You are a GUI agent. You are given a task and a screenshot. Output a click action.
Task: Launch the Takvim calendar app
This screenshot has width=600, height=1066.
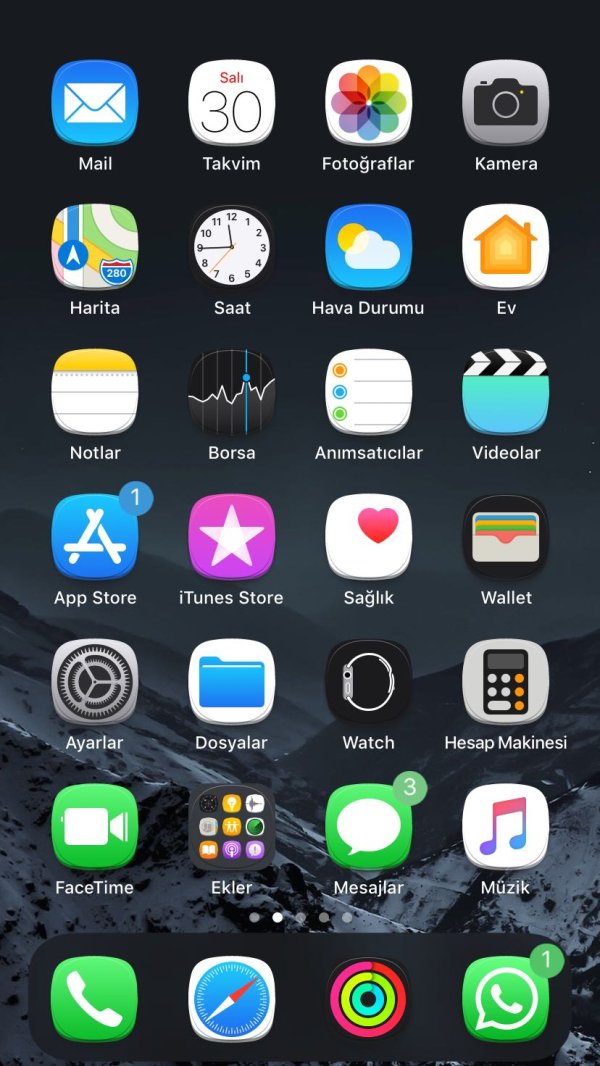232,103
